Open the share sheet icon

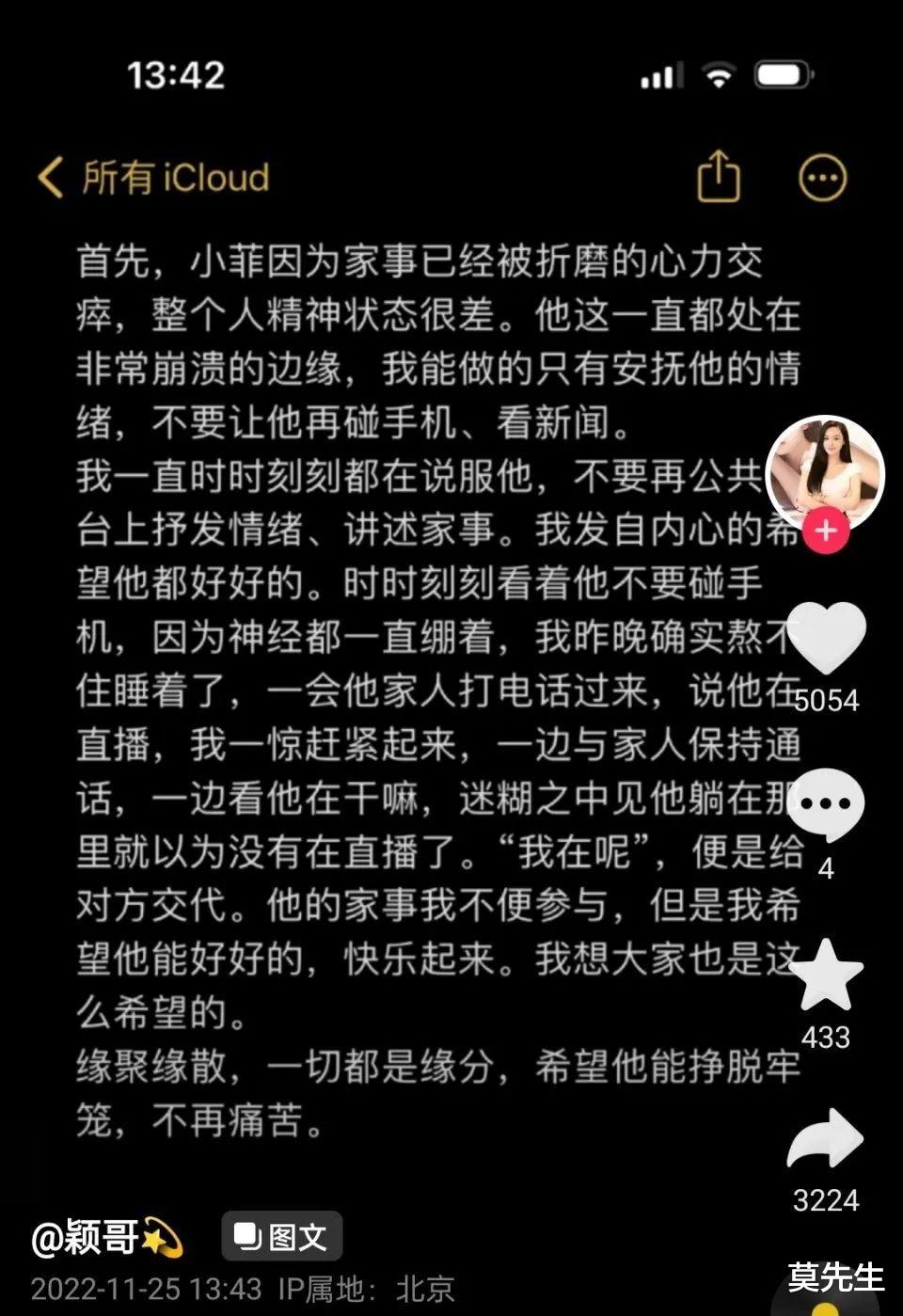721,178
